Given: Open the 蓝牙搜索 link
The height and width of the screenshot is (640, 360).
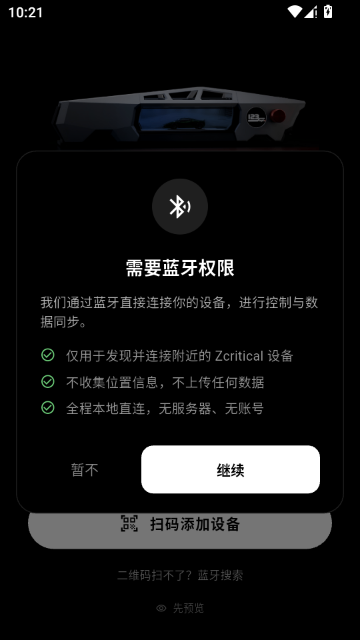Looking at the screenshot, I should pyautogui.click(x=220, y=576).
